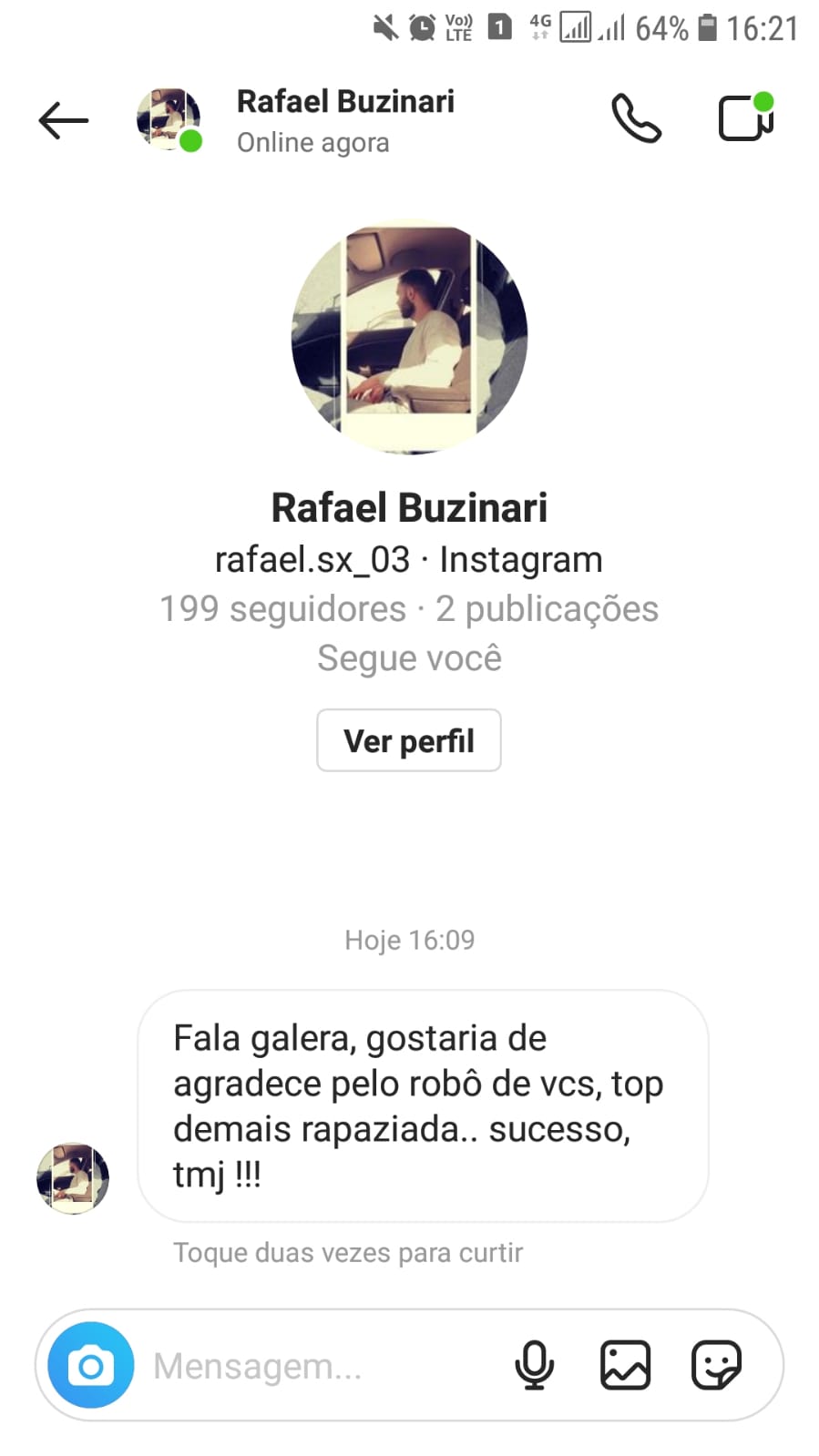
Task: Tap the back arrow to leave the chat
Action: coord(62,119)
